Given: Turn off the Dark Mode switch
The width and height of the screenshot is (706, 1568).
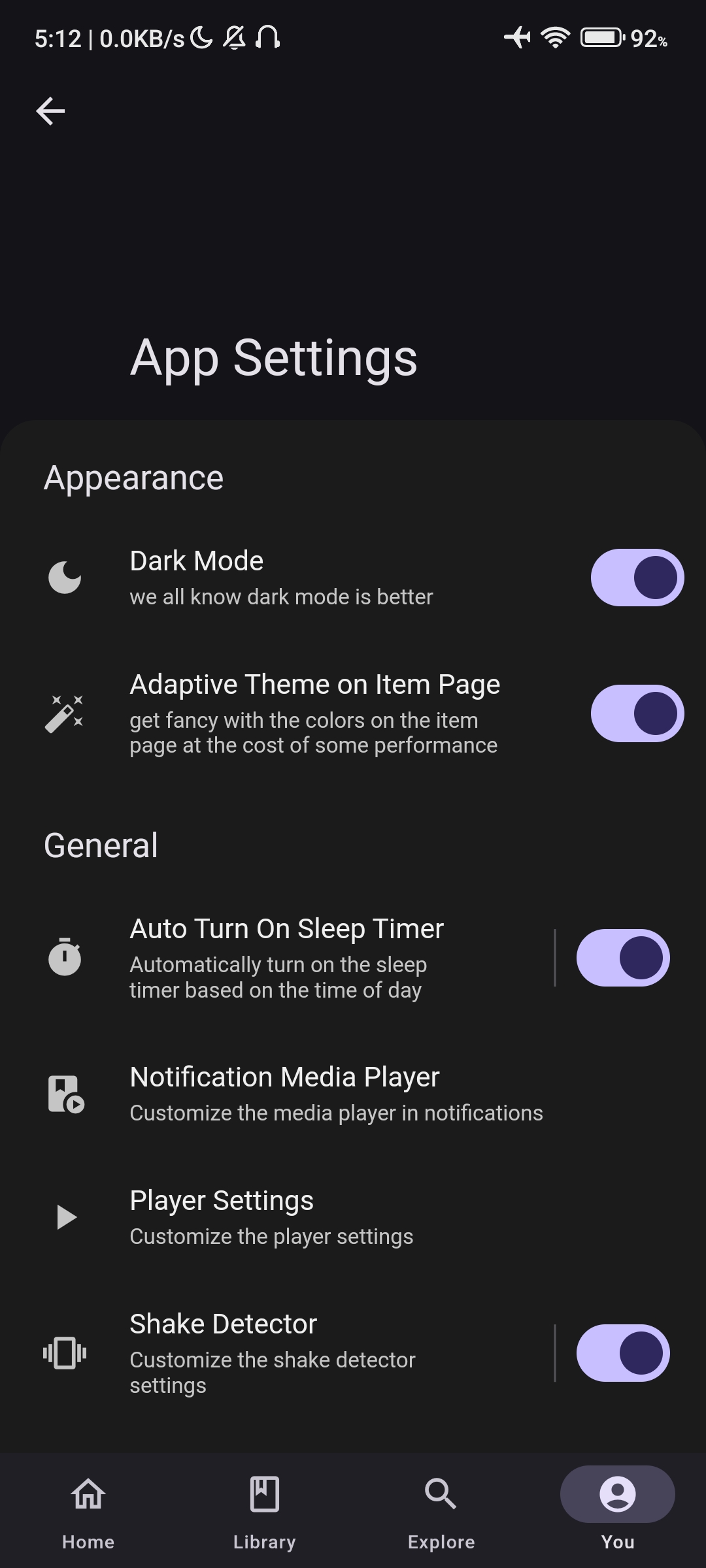Looking at the screenshot, I should tap(637, 578).
